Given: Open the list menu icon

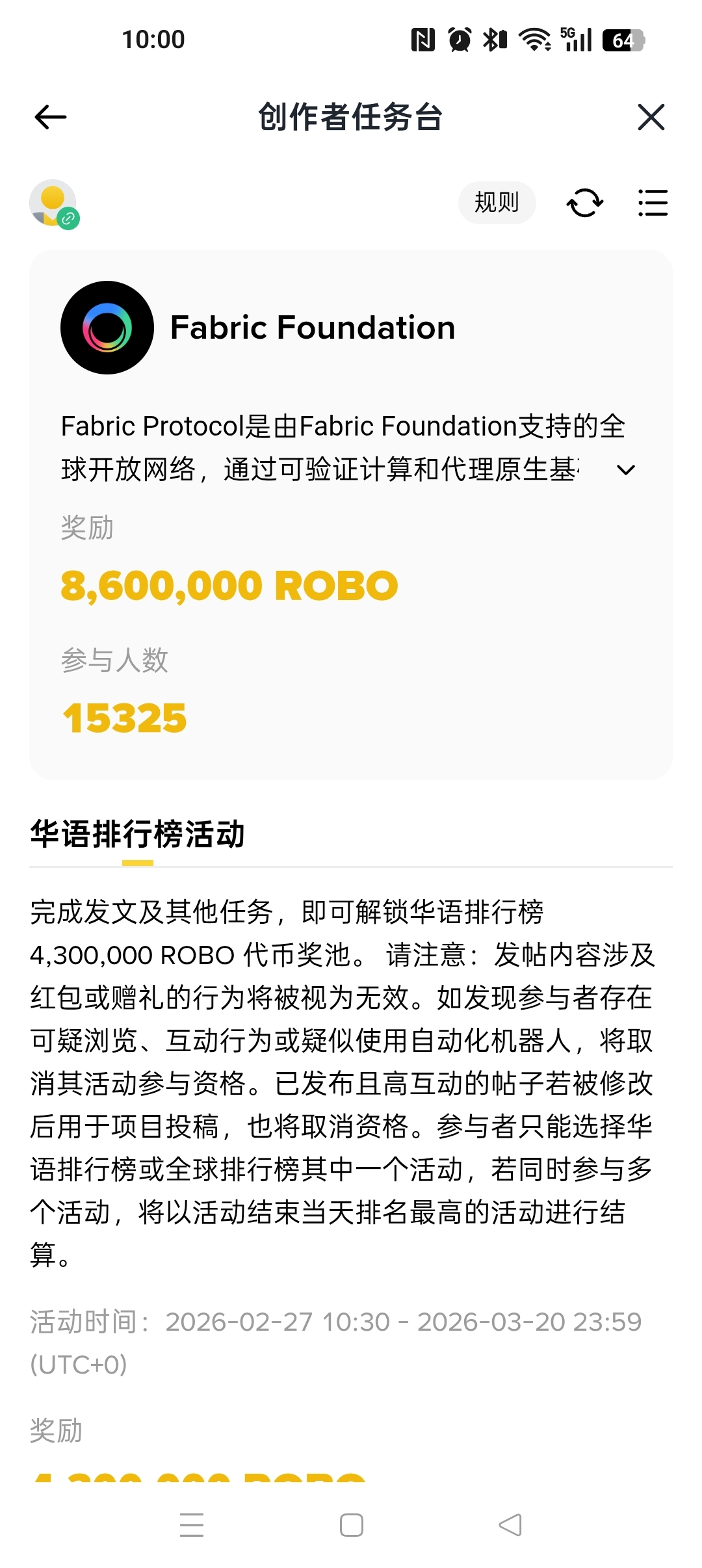Looking at the screenshot, I should [653, 203].
